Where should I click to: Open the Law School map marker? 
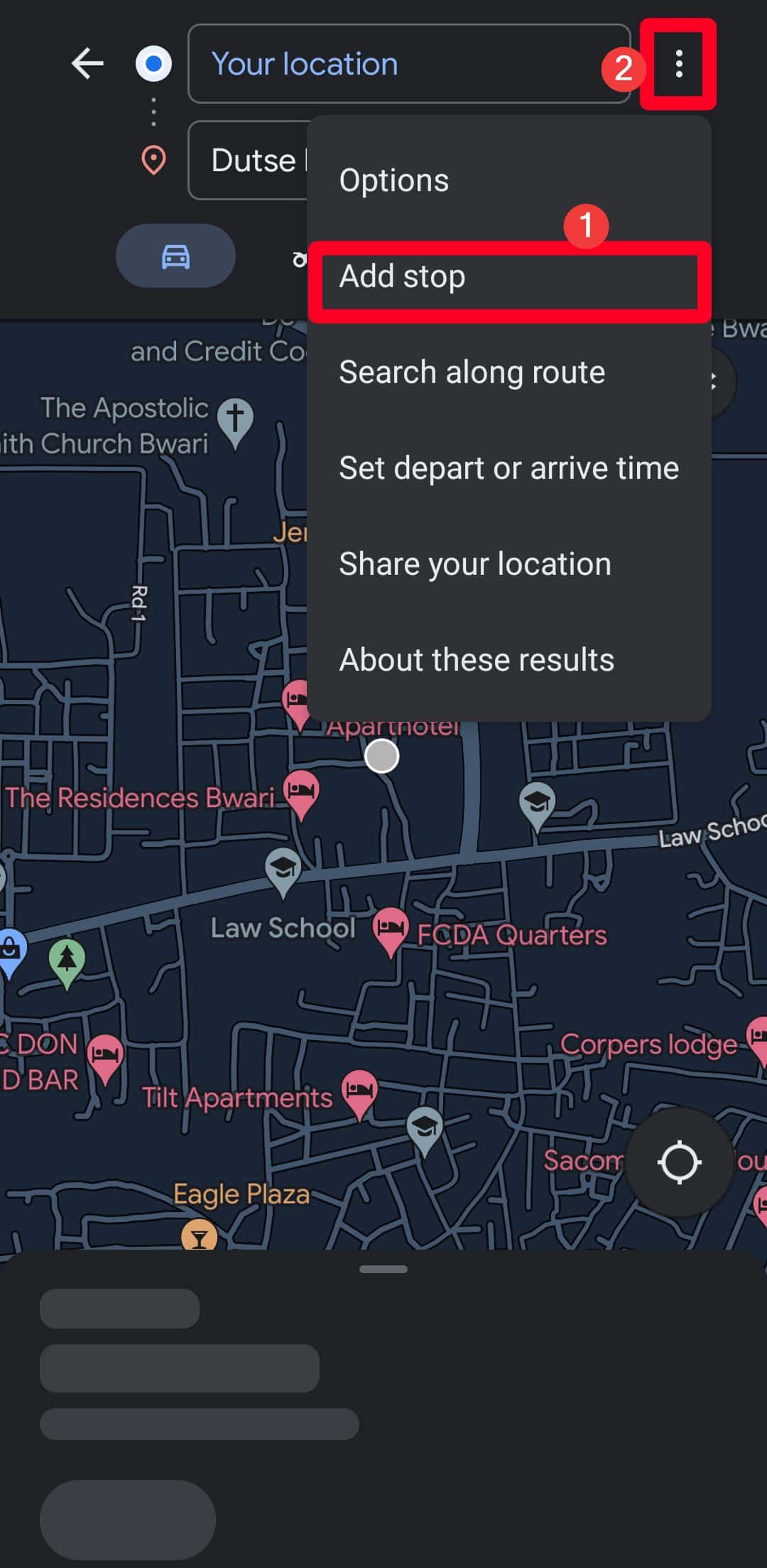point(283,868)
